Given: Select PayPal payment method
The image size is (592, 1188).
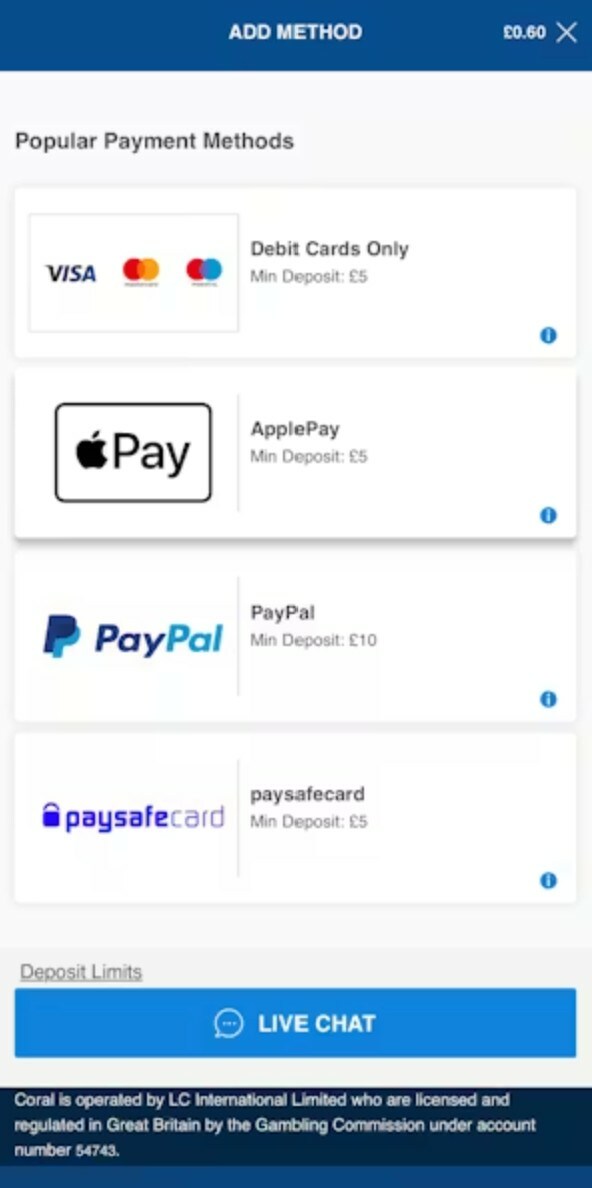Looking at the screenshot, I should (x=295, y=636).
